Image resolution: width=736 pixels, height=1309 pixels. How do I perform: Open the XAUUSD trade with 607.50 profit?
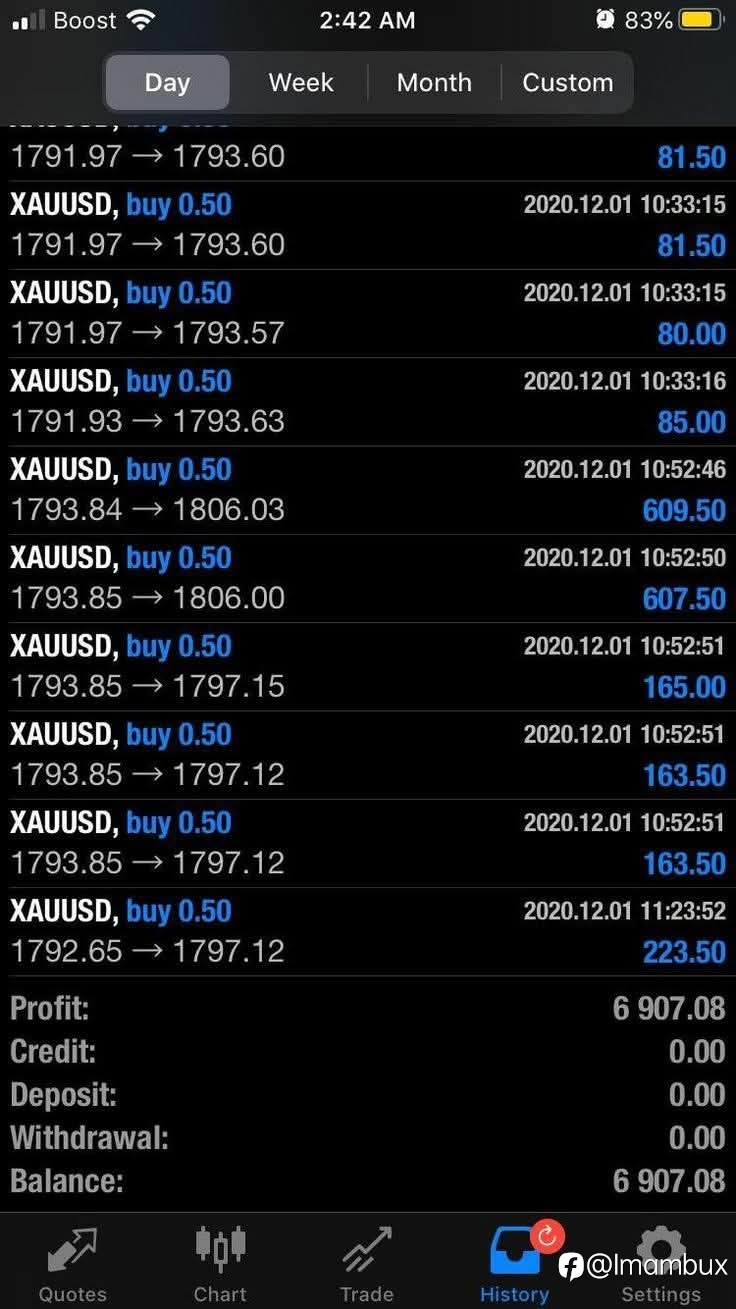(368, 578)
